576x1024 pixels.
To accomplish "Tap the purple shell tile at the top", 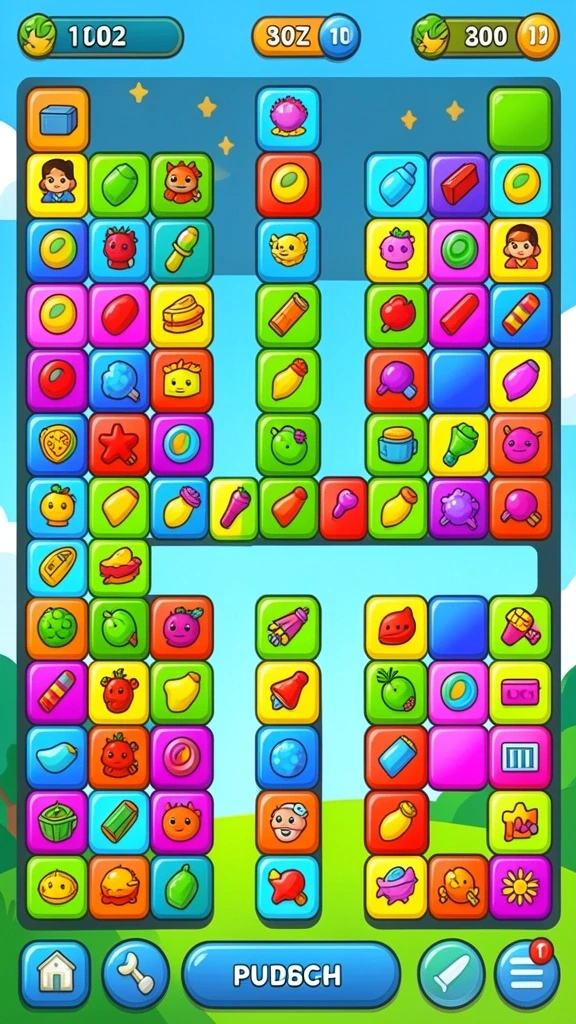I will point(288,119).
